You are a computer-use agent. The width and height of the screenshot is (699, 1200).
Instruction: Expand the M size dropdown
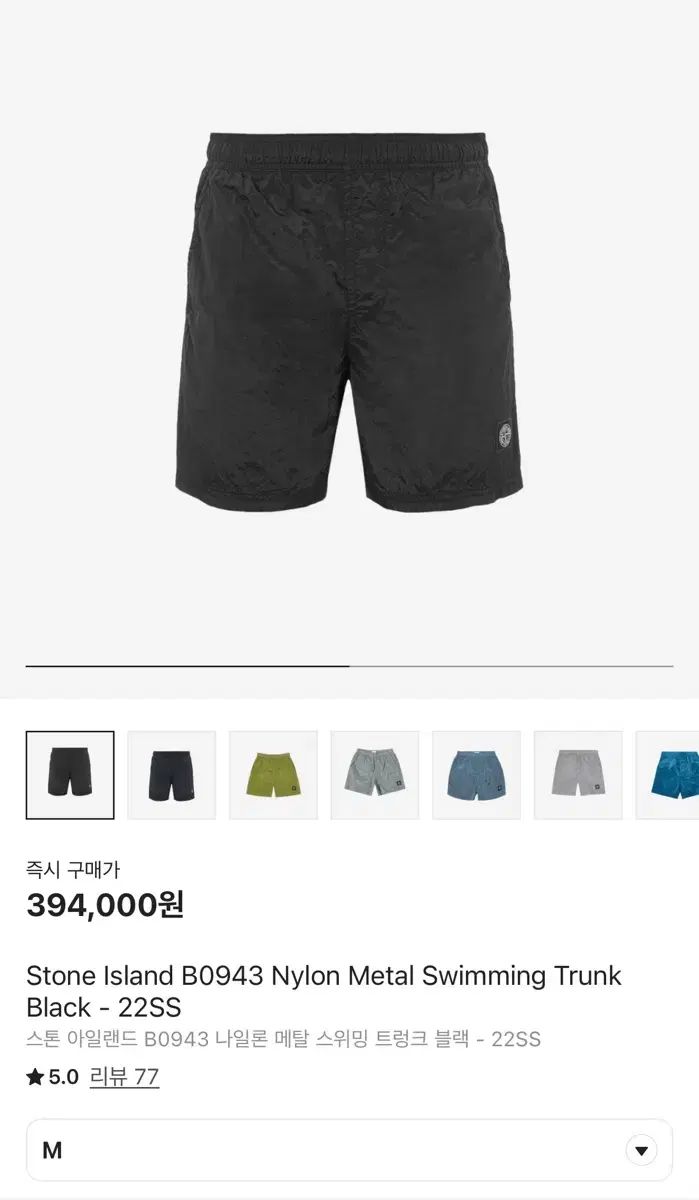(x=641, y=1150)
